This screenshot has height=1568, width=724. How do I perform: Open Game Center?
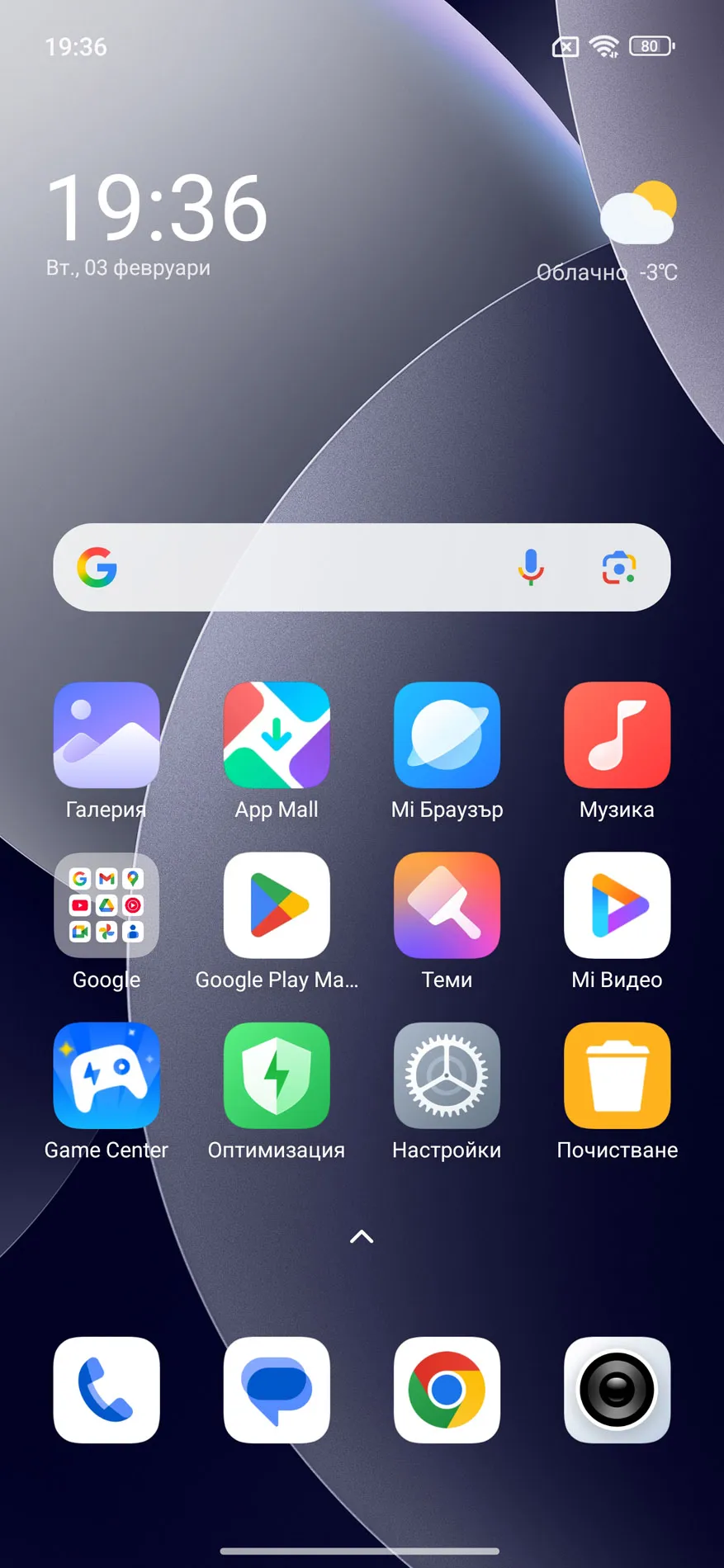[x=106, y=1075]
